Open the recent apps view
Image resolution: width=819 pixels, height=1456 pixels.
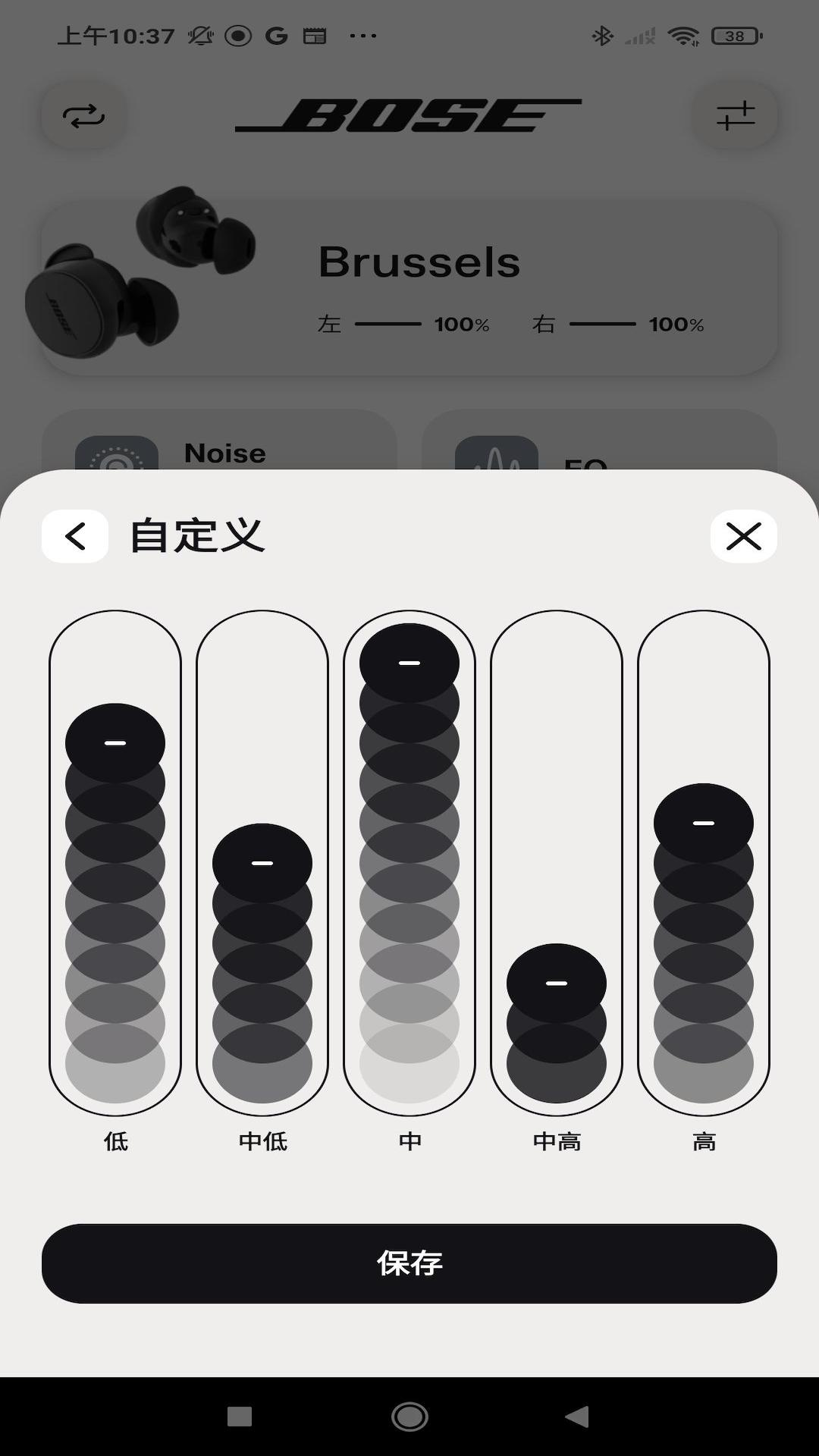point(240,1416)
